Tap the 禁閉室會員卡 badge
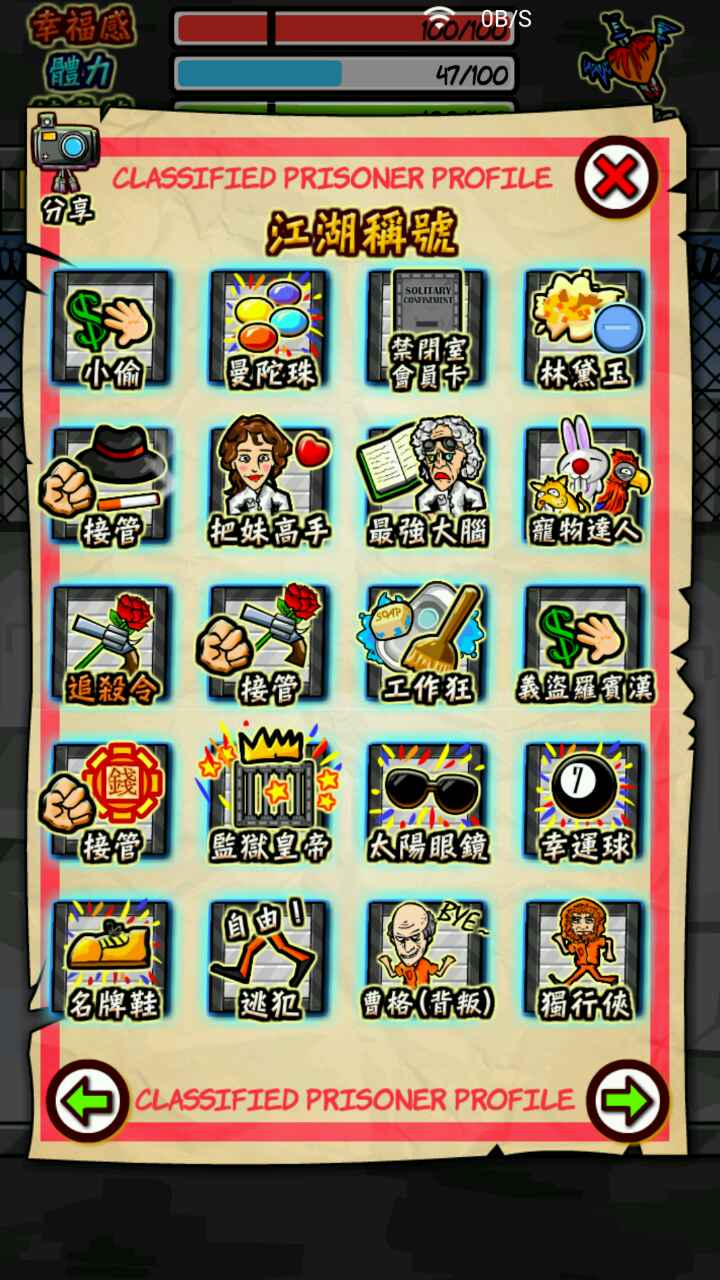Viewport: 720px width, 1280px height. click(x=426, y=328)
